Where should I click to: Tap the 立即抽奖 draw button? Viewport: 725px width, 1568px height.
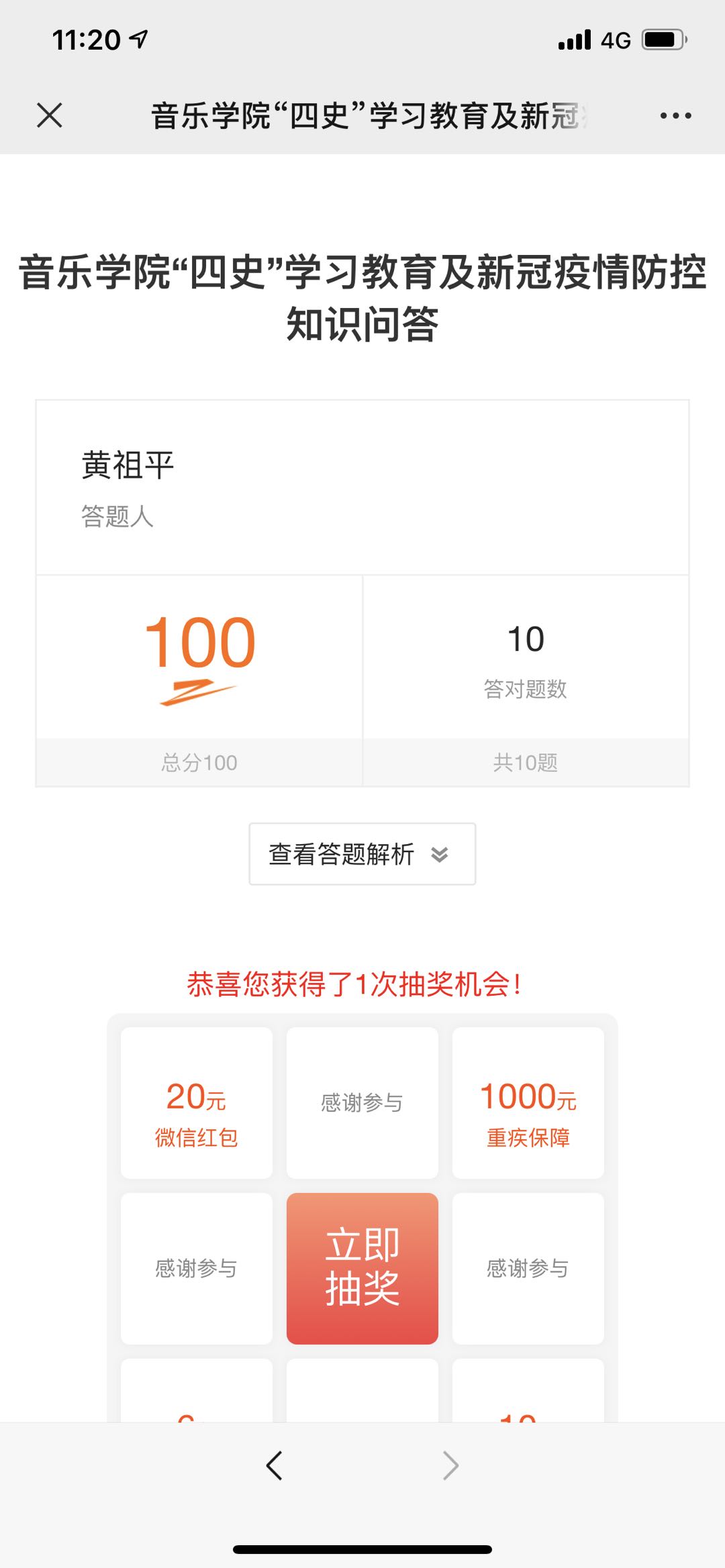coord(362,1268)
